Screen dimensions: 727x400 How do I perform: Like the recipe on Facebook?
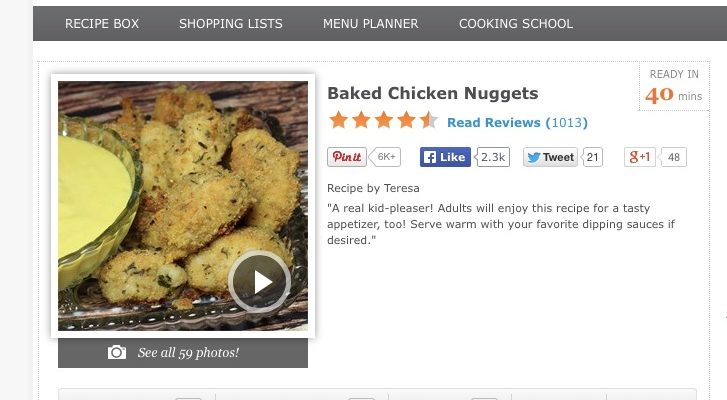click(x=445, y=157)
